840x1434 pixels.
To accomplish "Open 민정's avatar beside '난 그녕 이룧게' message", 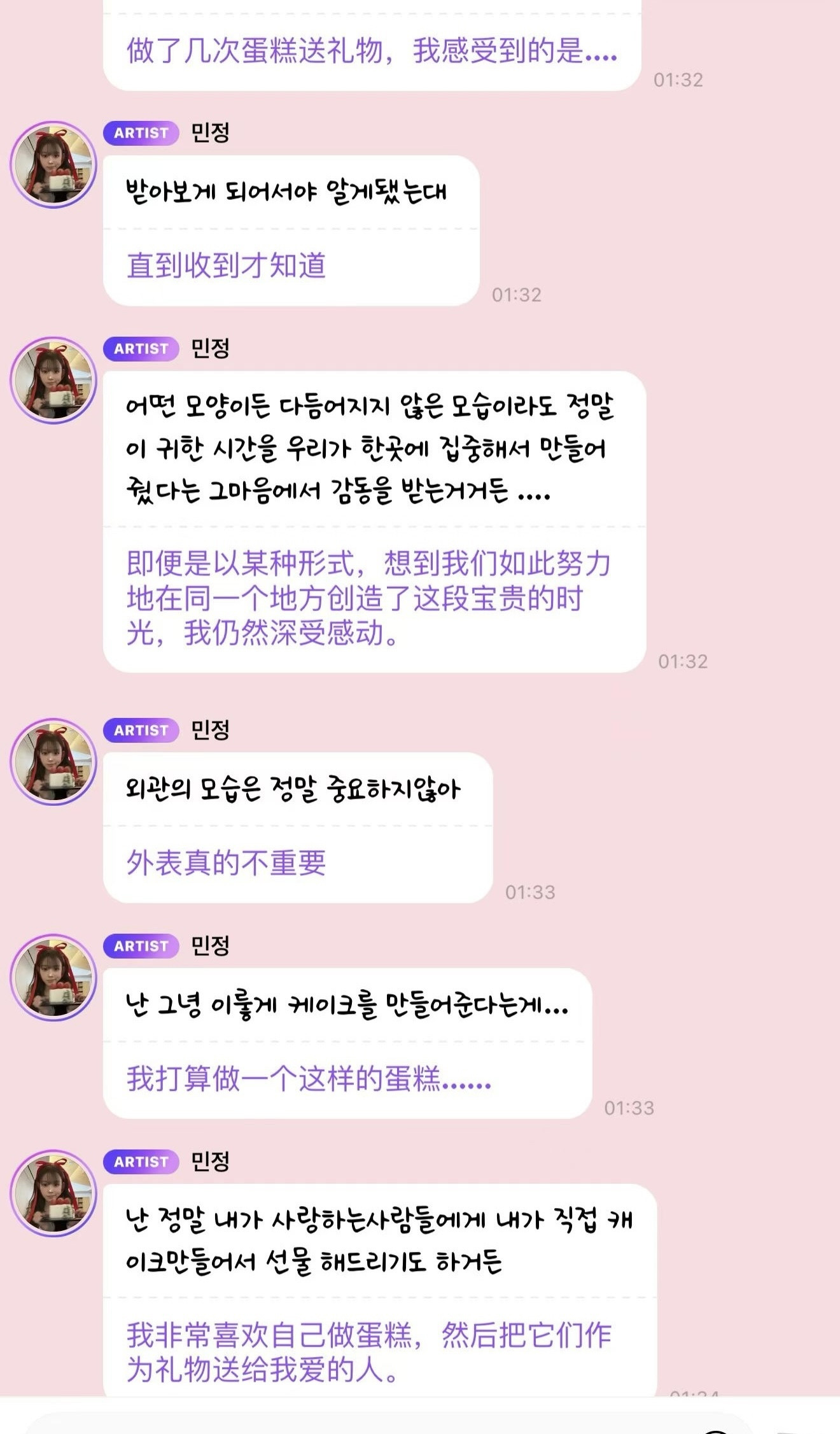I will 53,978.
